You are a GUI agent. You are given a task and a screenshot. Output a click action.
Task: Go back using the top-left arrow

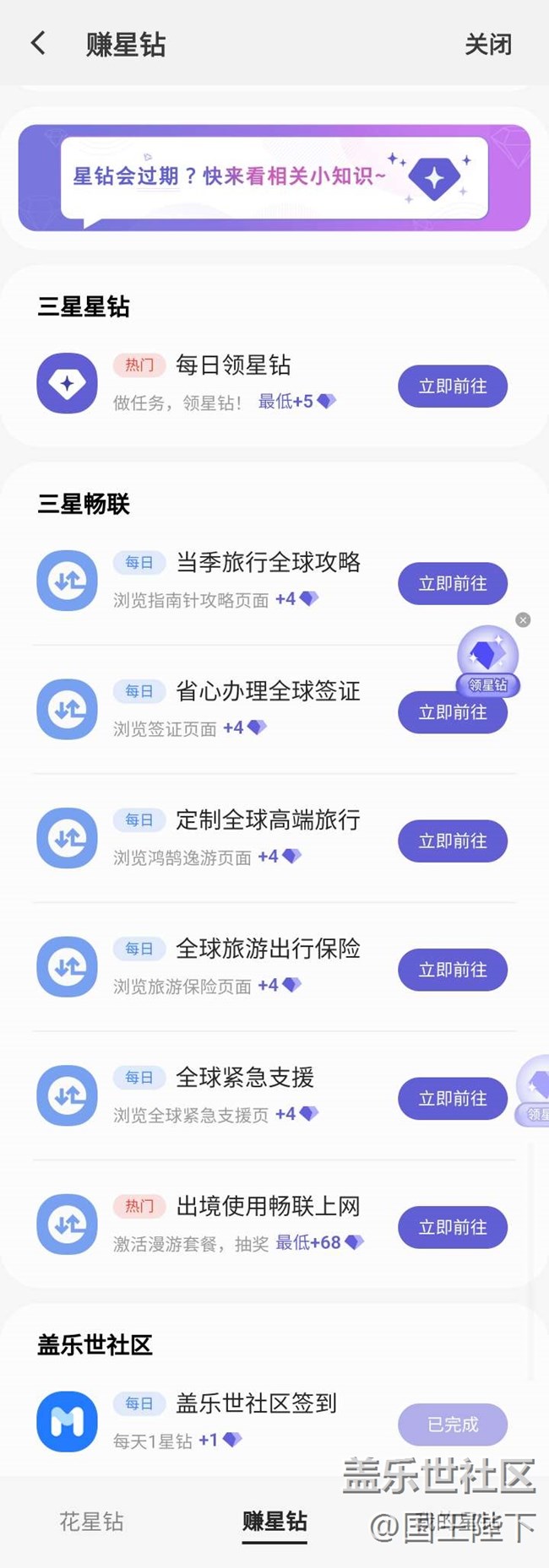(x=38, y=43)
